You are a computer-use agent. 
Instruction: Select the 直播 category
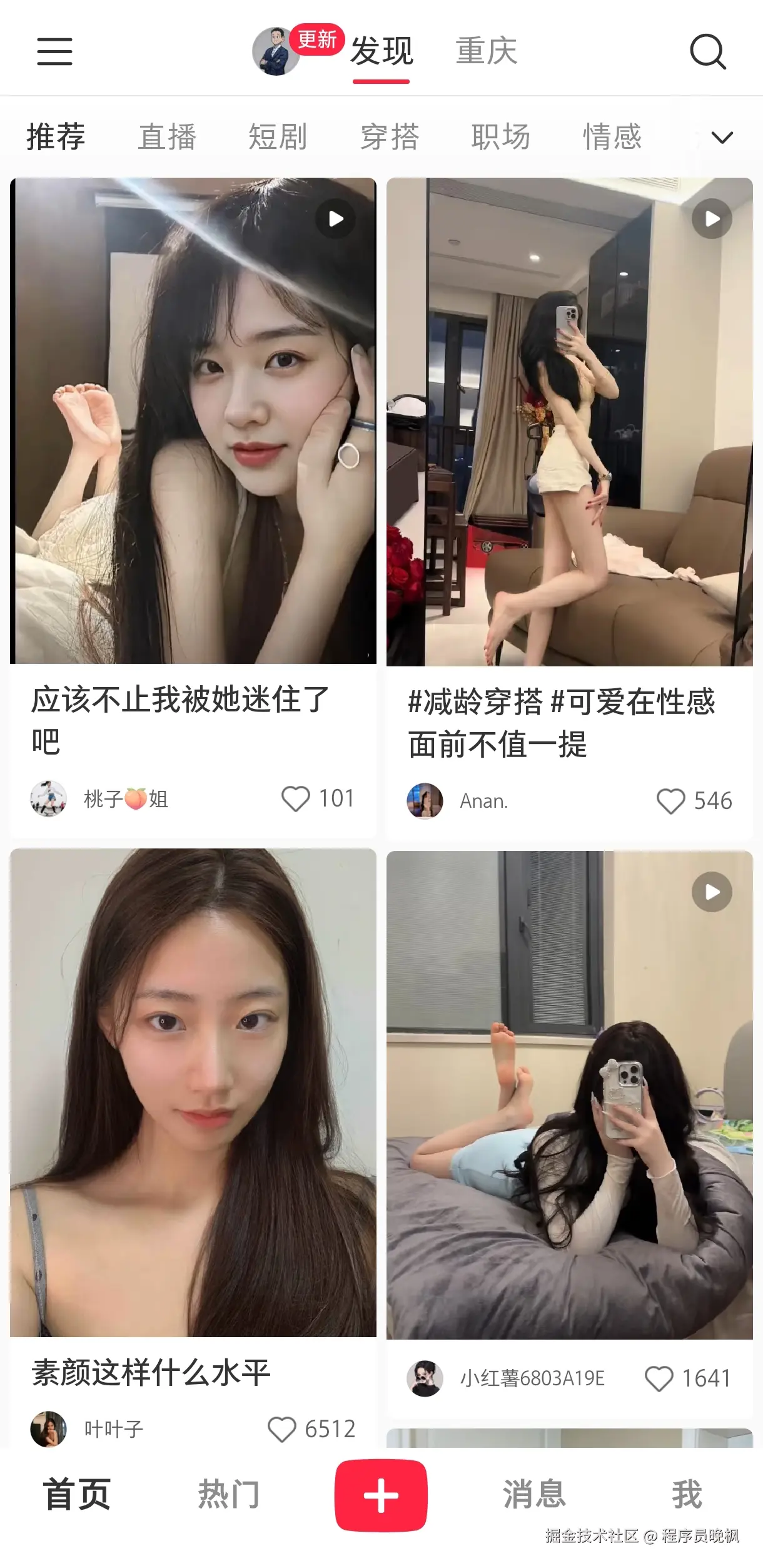point(167,137)
